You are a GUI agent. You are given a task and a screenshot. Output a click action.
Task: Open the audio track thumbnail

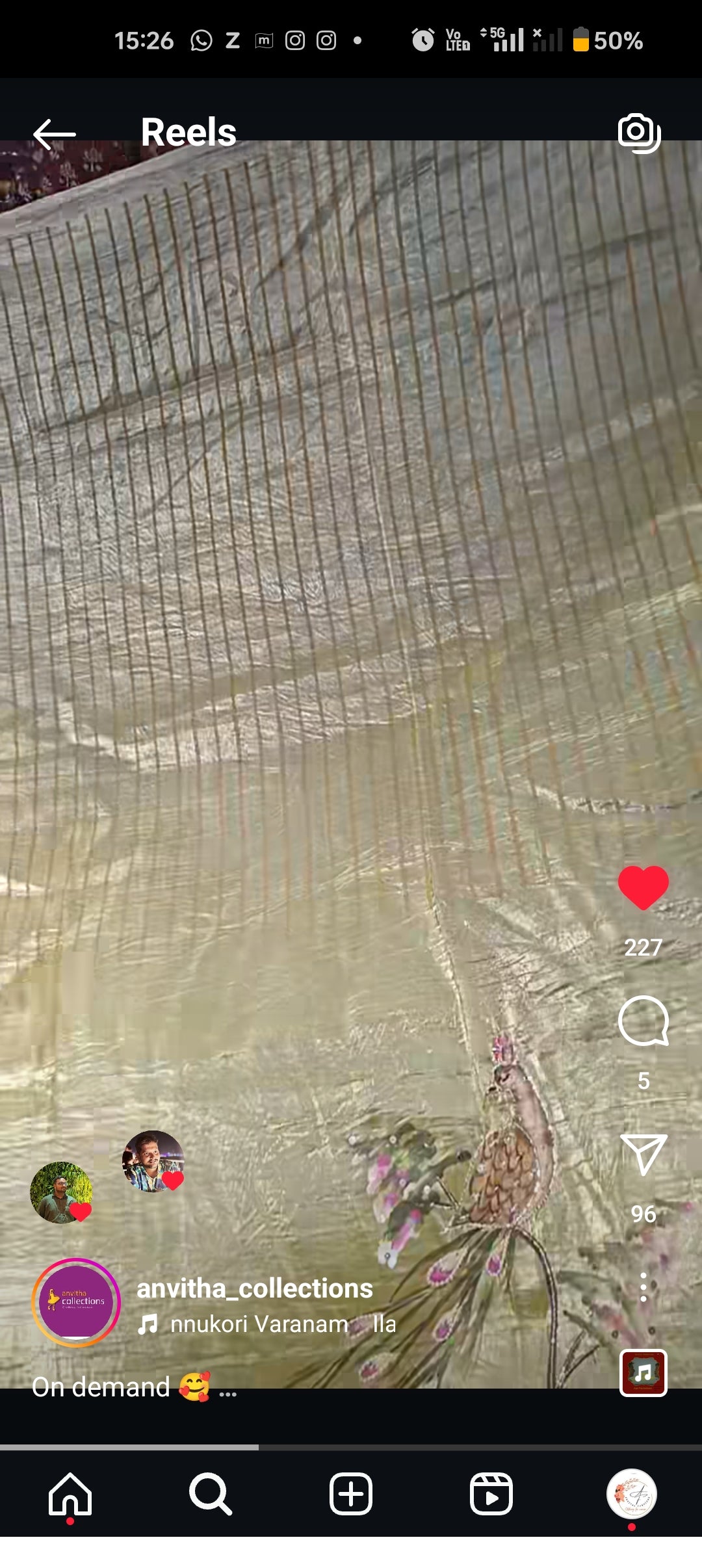pyautogui.click(x=643, y=1373)
